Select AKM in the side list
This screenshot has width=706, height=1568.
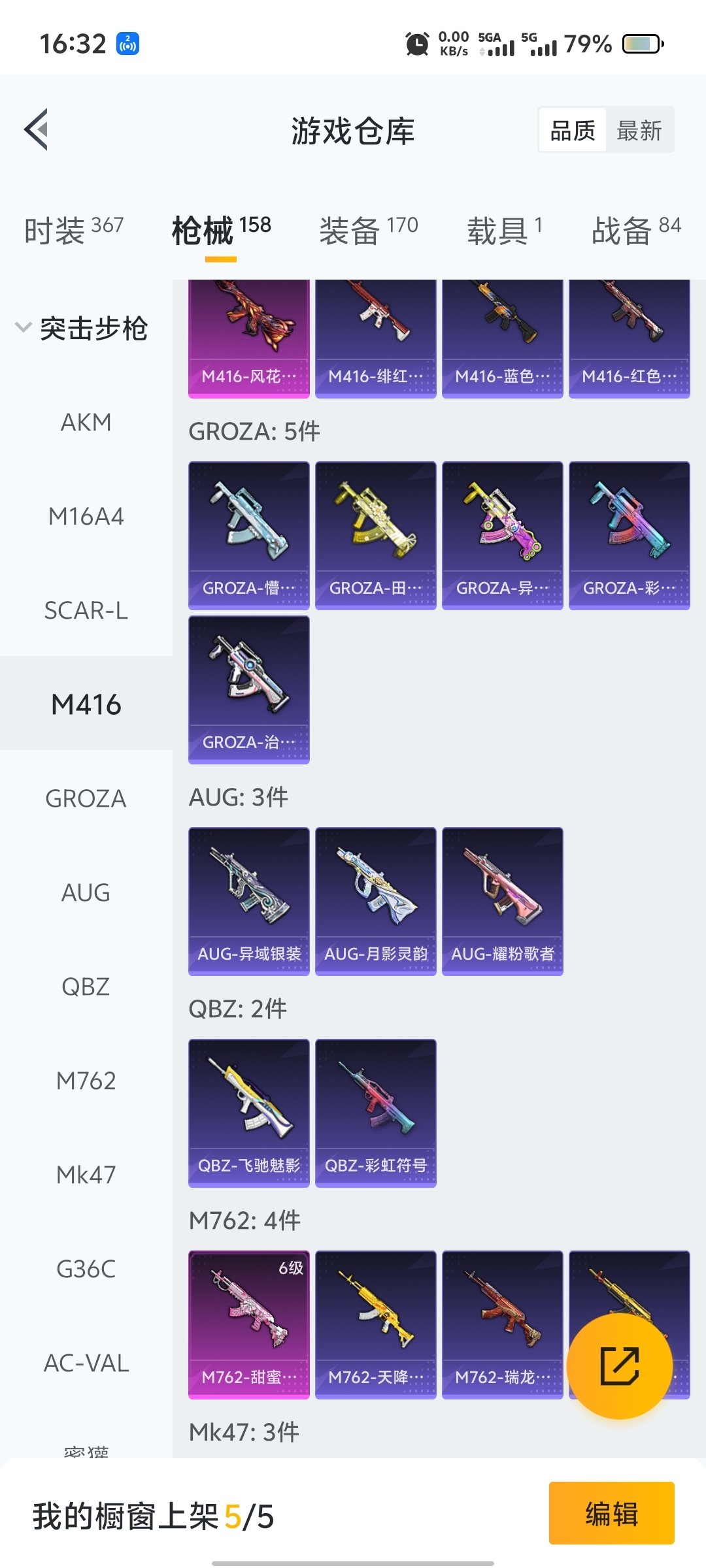pyautogui.click(x=86, y=423)
